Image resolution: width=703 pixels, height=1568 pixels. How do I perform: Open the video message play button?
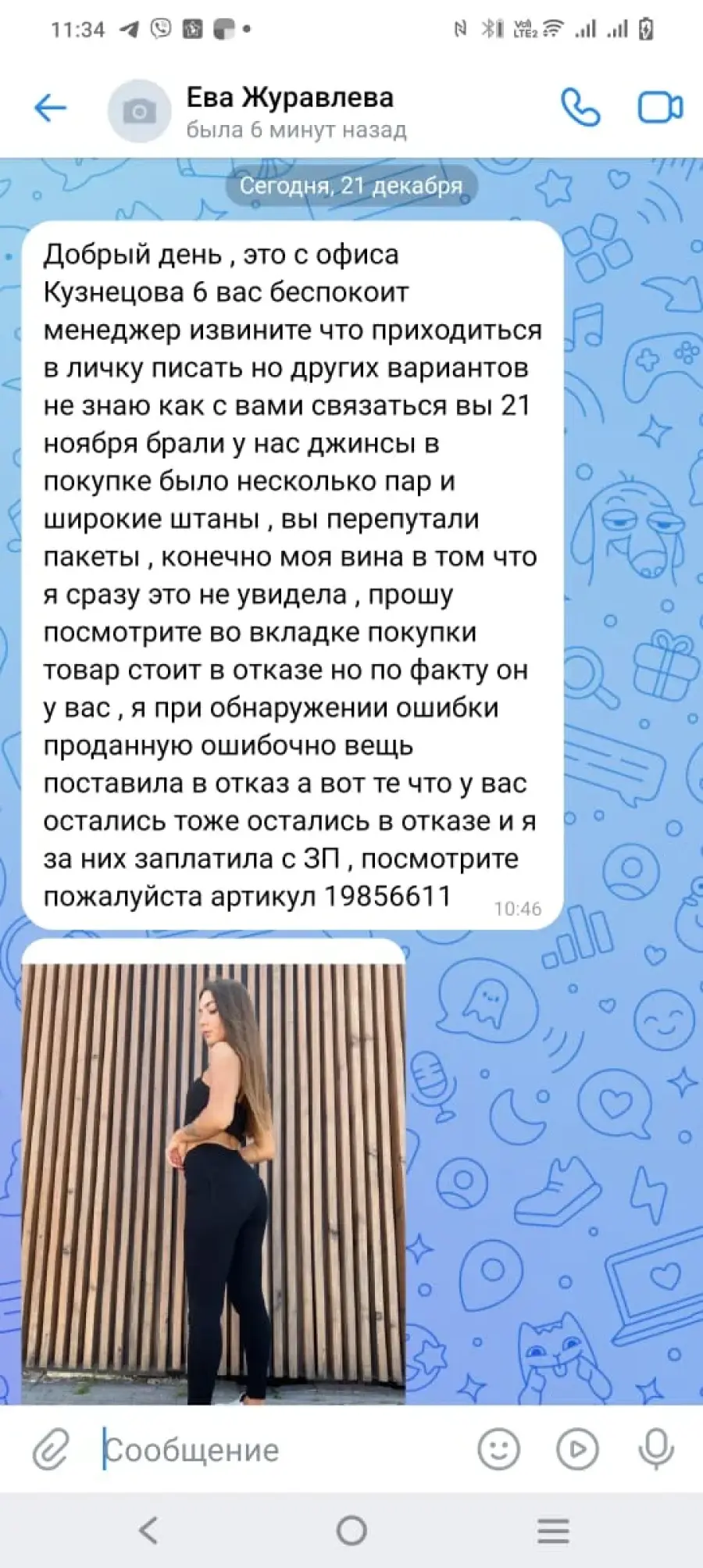coord(577,1450)
